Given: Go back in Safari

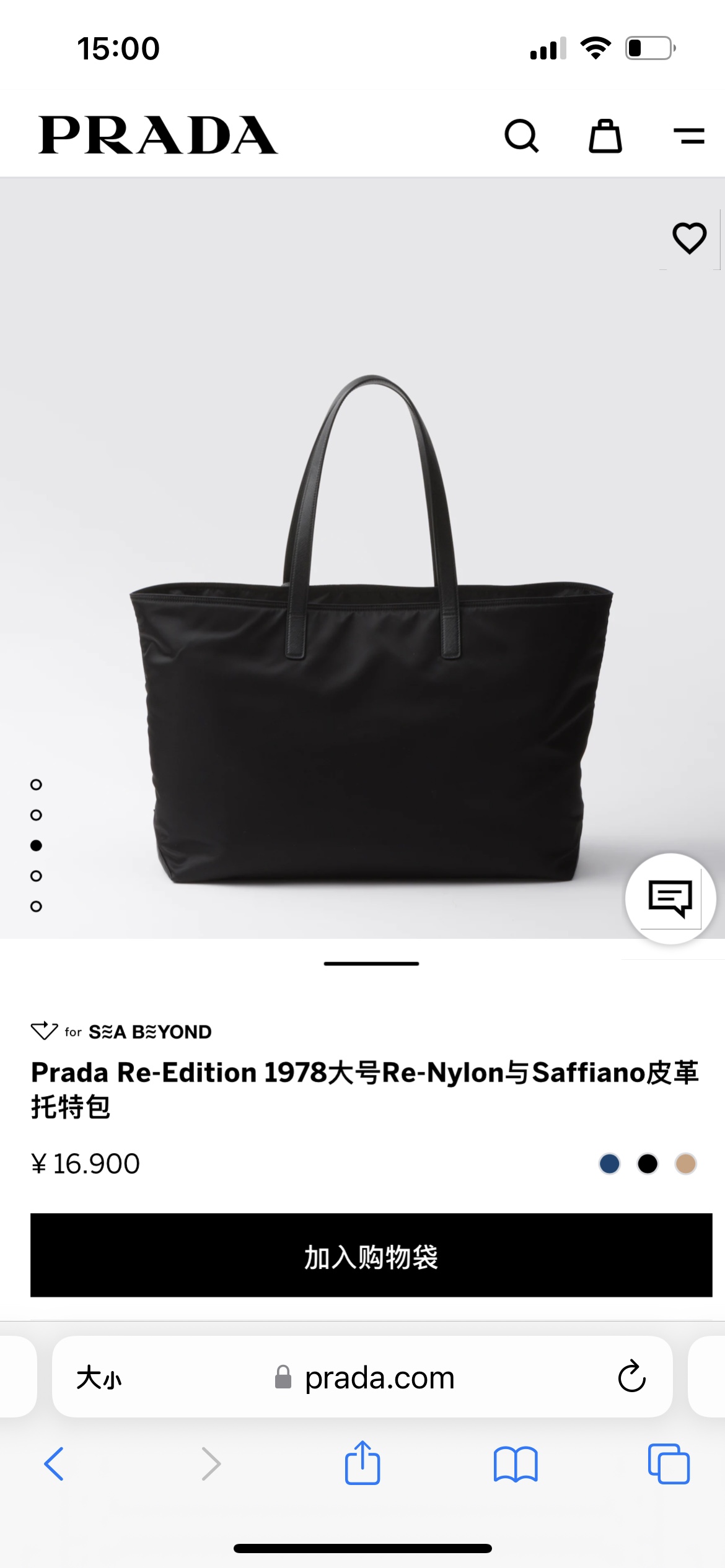Looking at the screenshot, I should click(x=55, y=1464).
